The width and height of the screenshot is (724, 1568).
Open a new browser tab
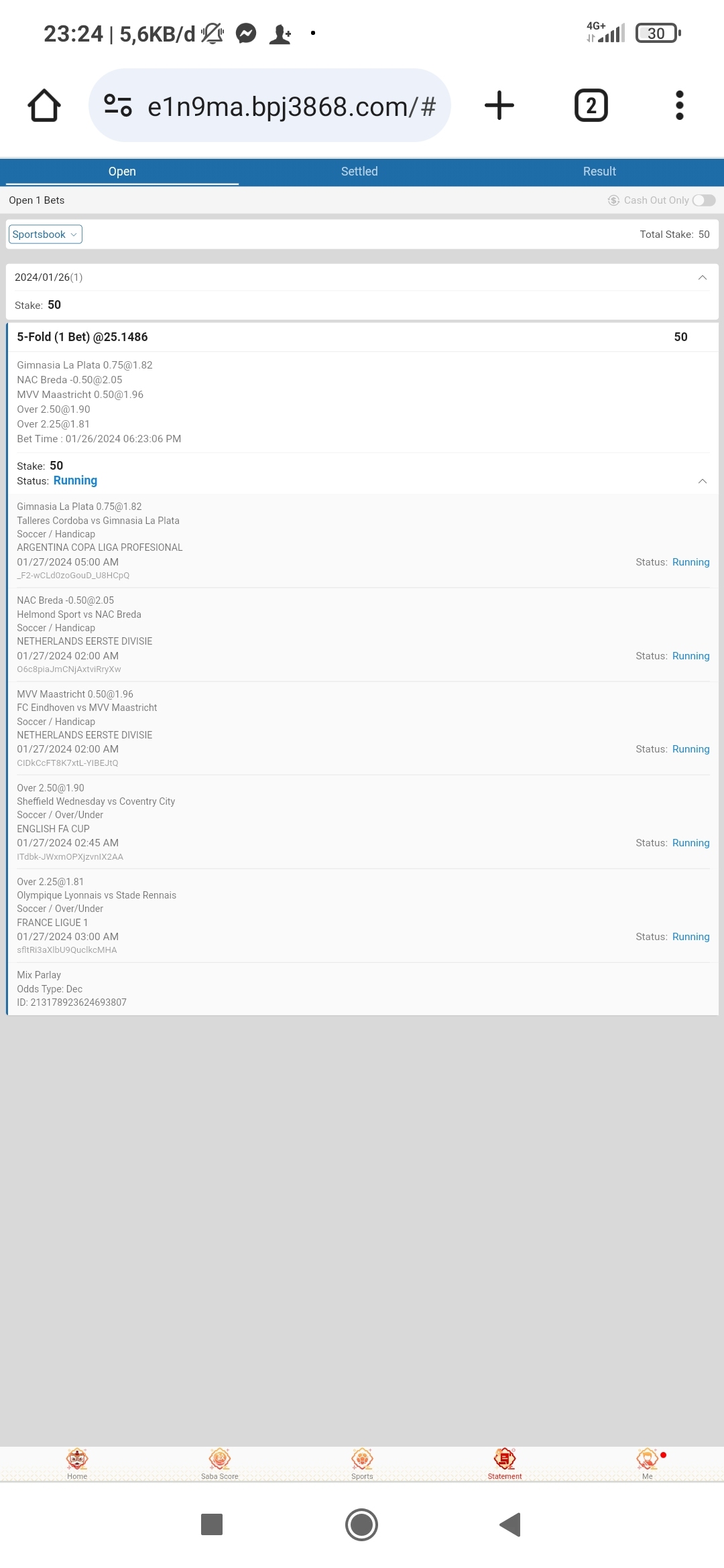point(499,106)
